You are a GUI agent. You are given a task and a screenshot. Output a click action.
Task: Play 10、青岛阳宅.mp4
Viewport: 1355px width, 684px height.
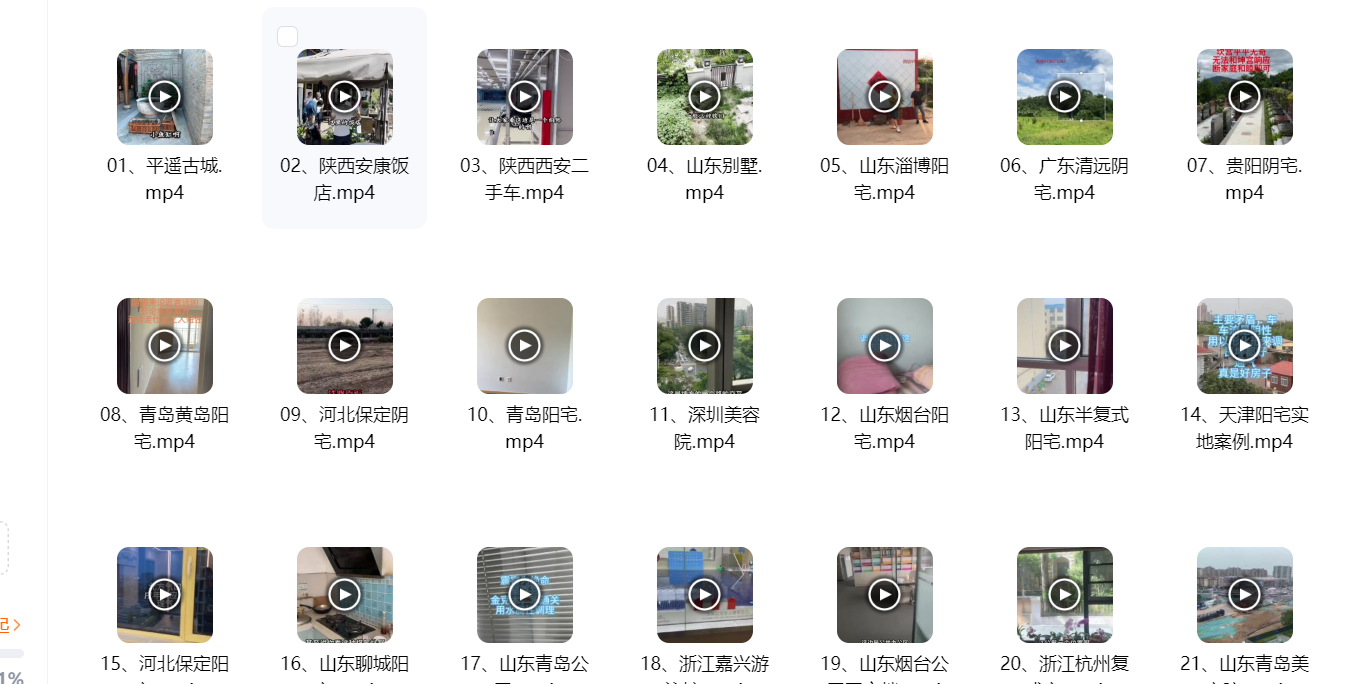(524, 346)
